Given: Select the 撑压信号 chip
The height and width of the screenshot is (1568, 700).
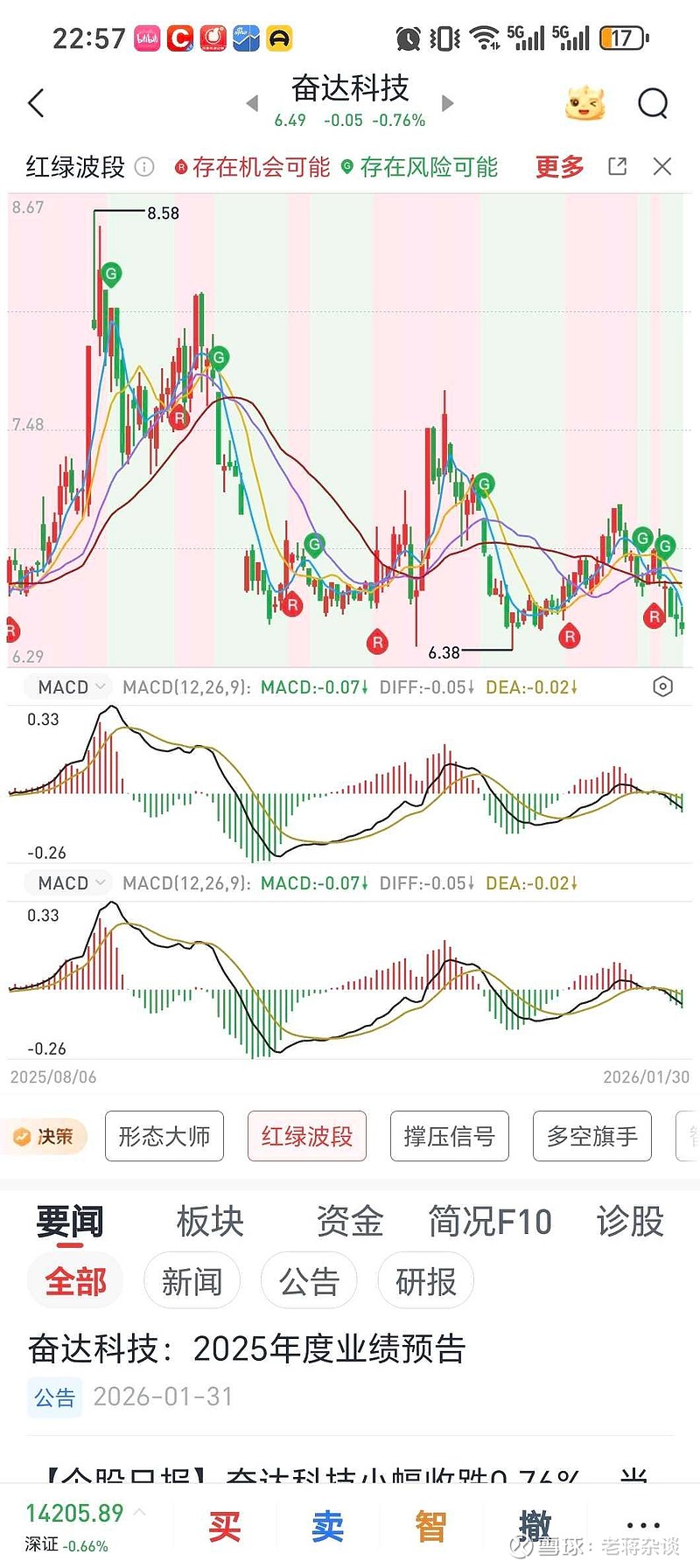Looking at the screenshot, I should coord(450,1136).
